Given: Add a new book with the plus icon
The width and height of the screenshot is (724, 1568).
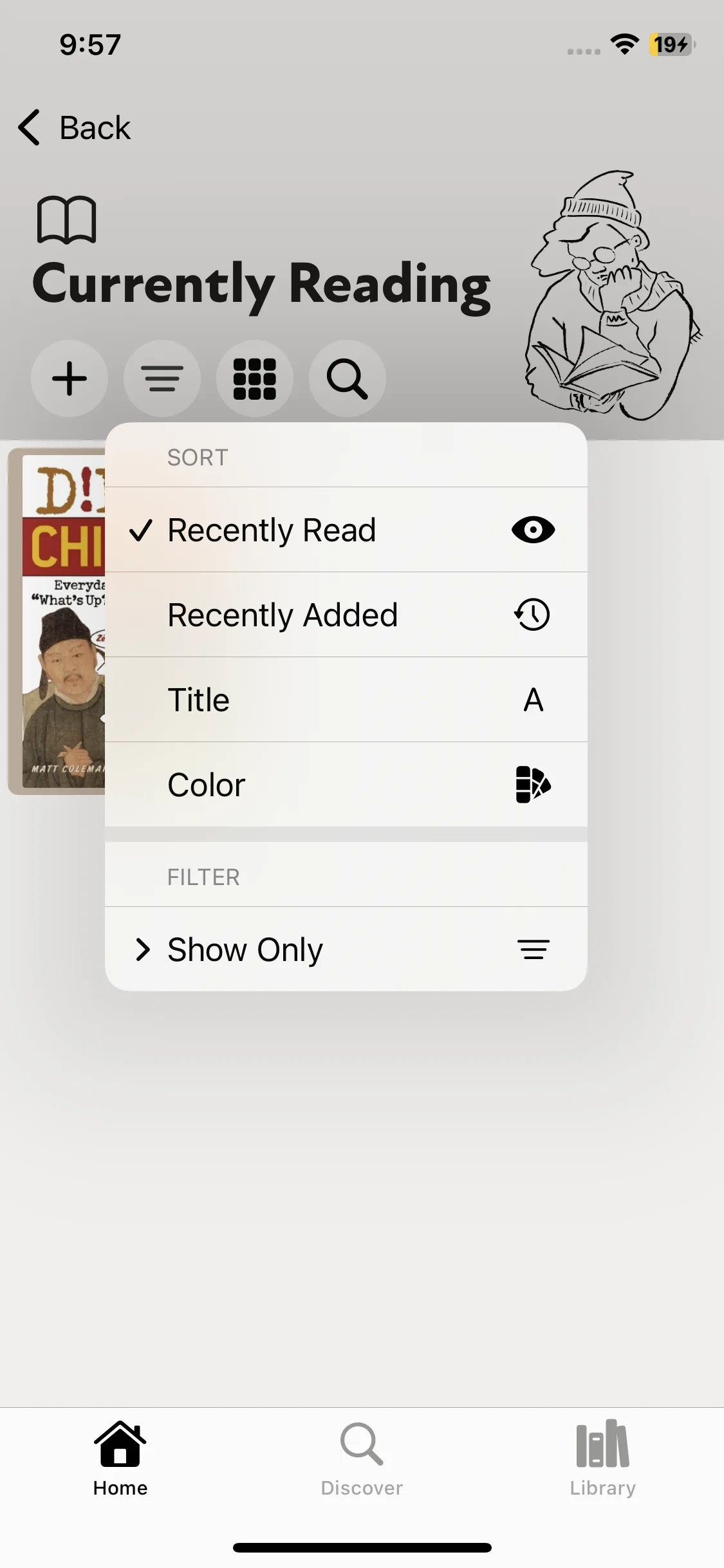Looking at the screenshot, I should 70,378.
